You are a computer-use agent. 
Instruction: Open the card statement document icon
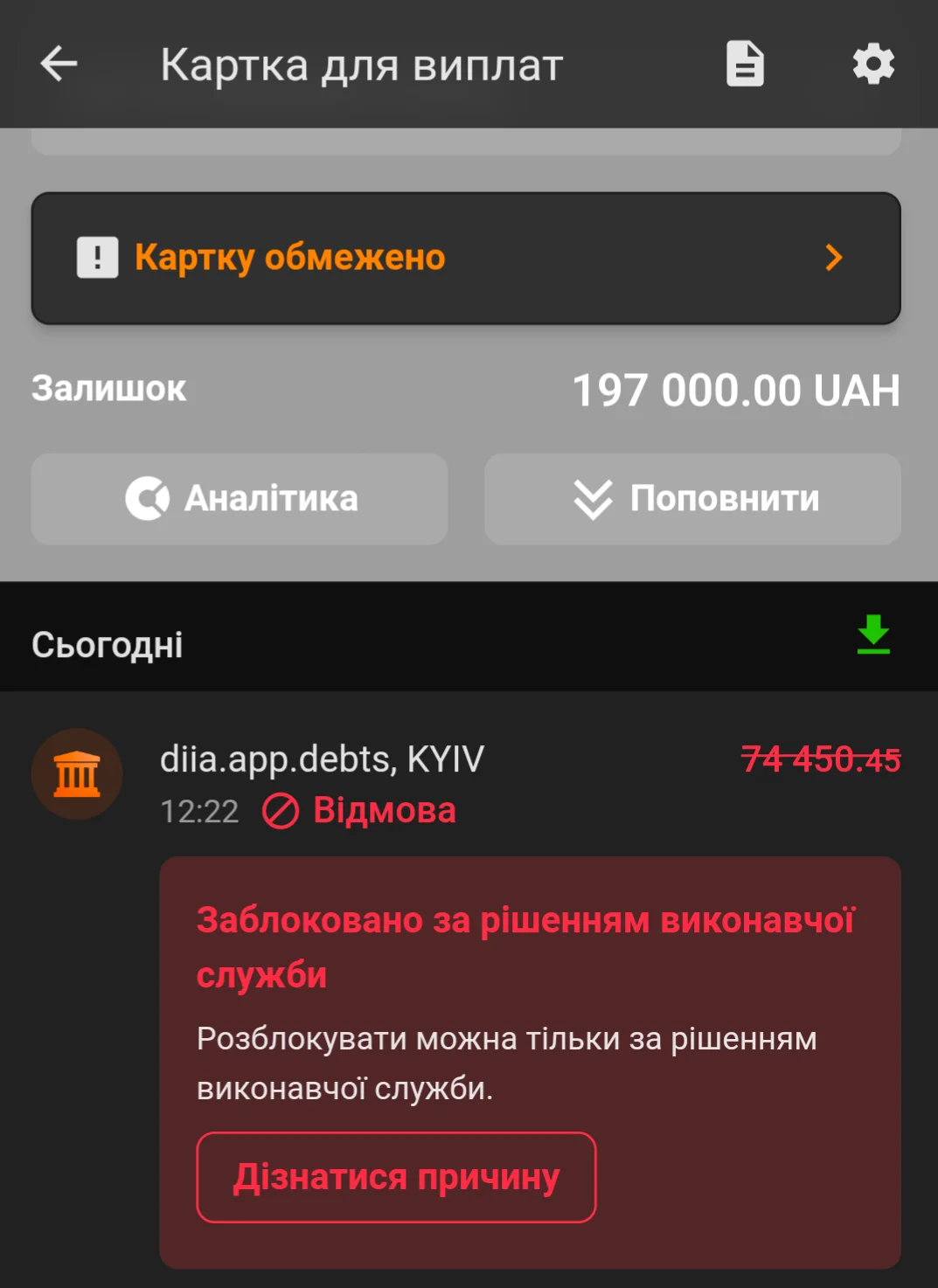[x=745, y=64]
